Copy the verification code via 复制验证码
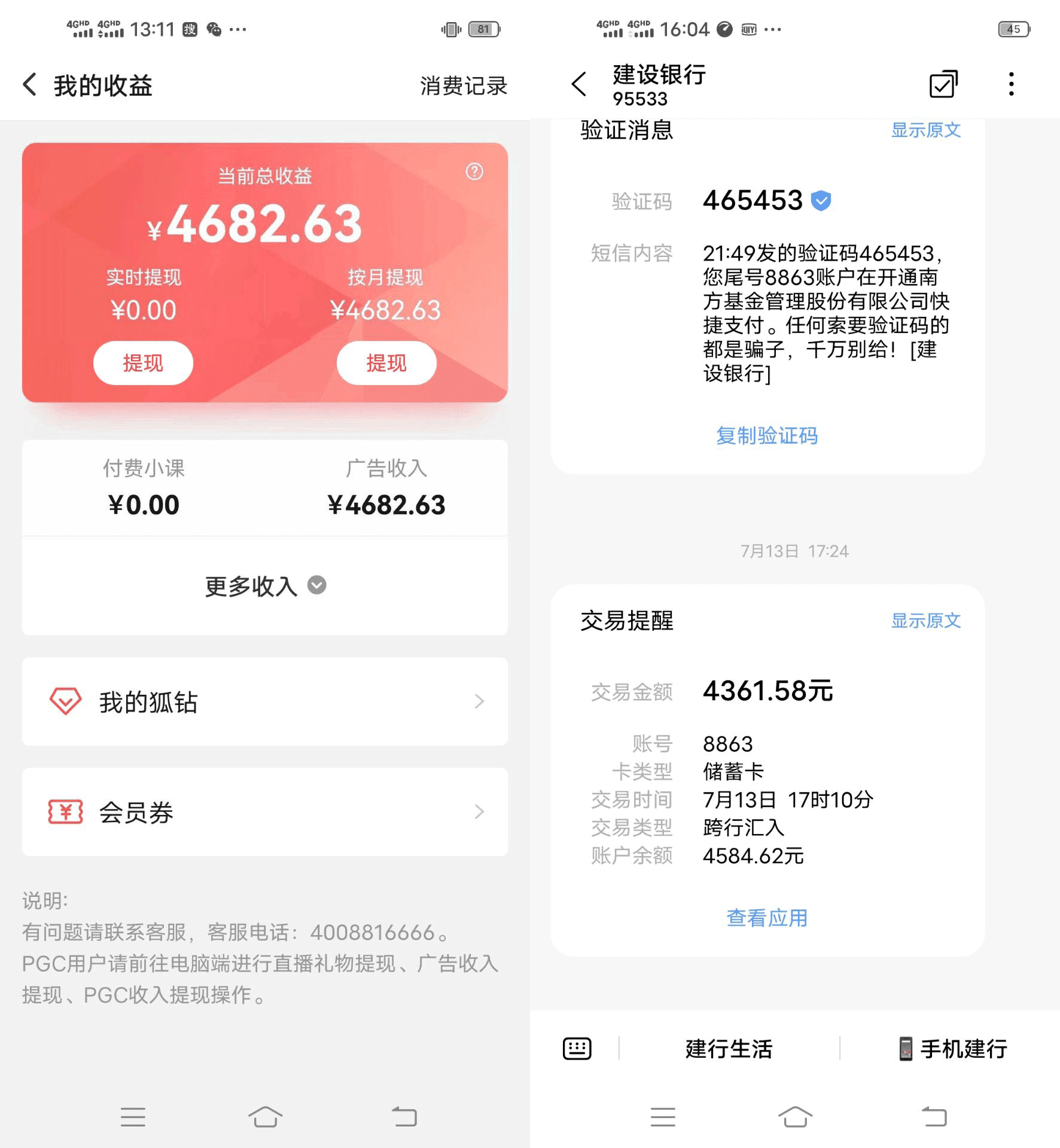The height and width of the screenshot is (1148, 1060). pyautogui.click(x=767, y=436)
